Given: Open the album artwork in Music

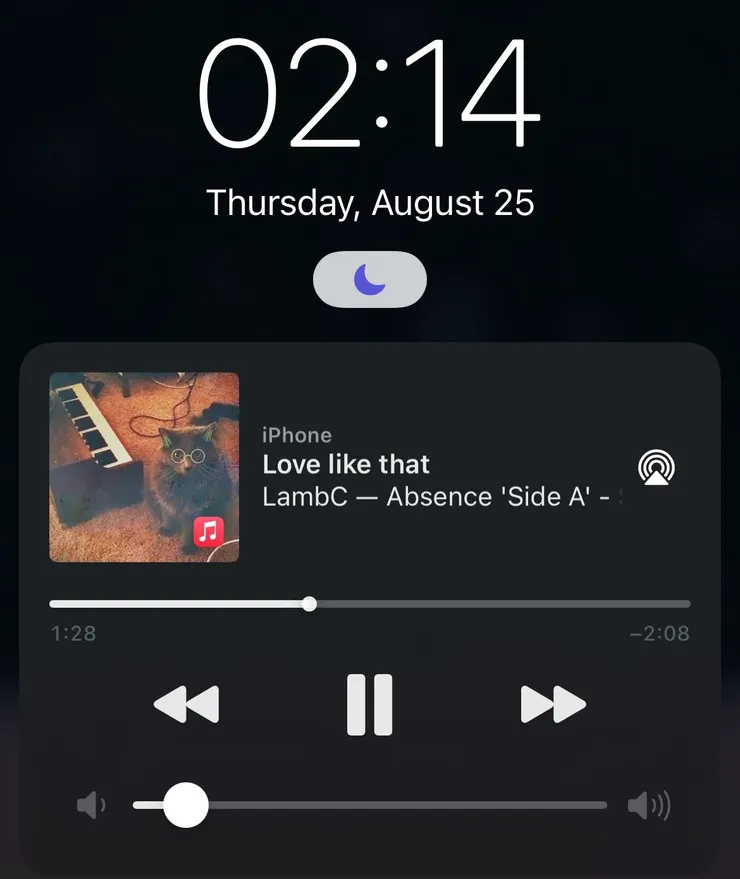Looking at the screenshot, I should (144, 467).
